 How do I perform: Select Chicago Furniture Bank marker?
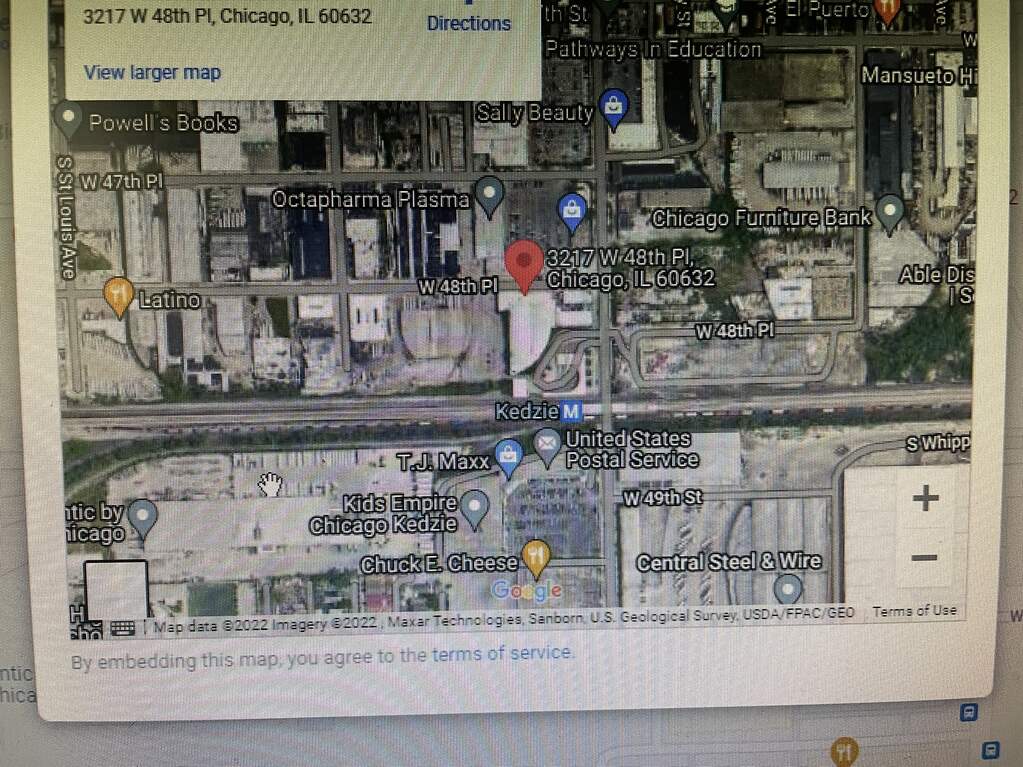pyautogui.click(x=889, y=214)
